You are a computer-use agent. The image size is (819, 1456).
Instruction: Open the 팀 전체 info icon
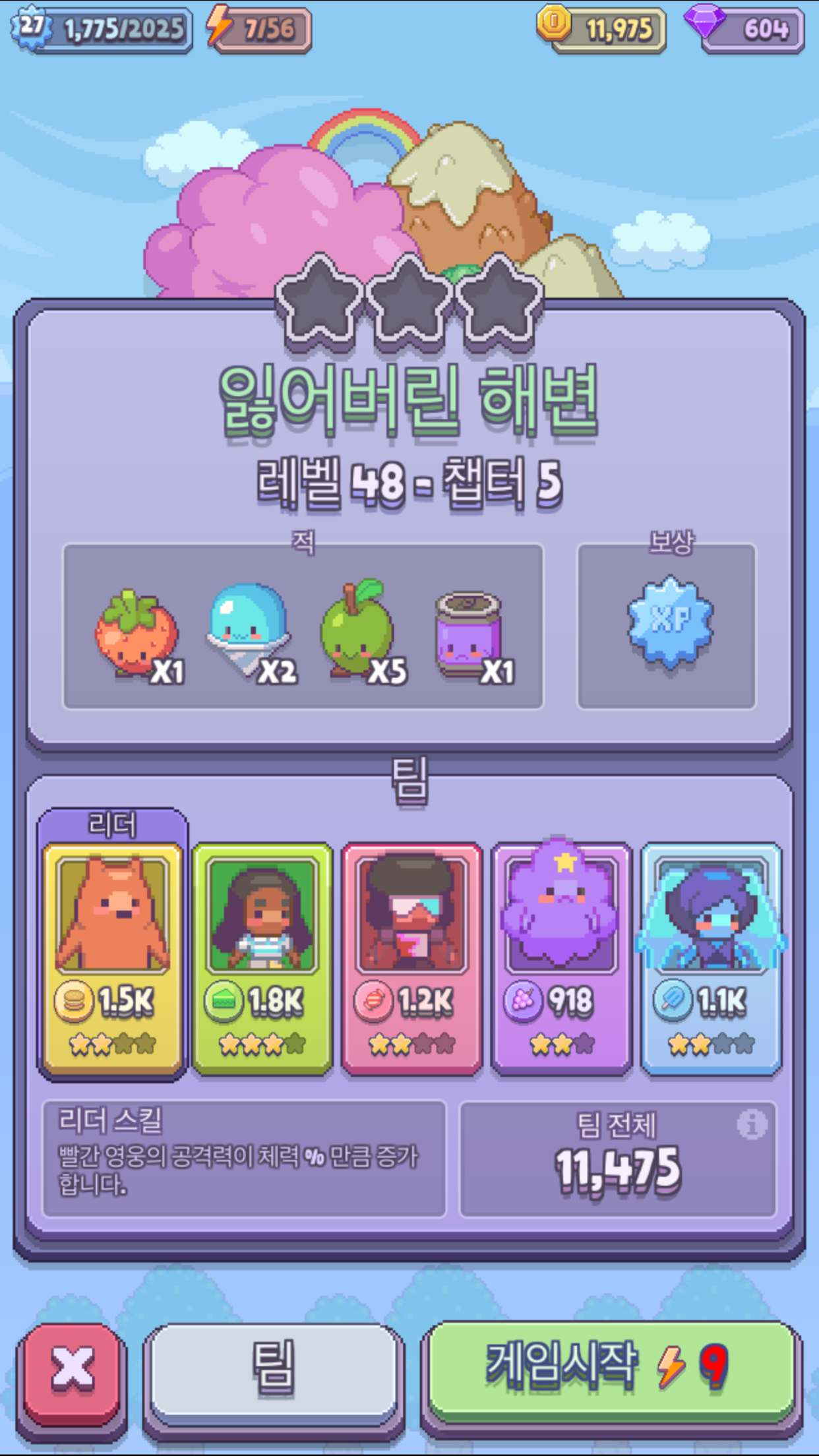coord(752,1124)
